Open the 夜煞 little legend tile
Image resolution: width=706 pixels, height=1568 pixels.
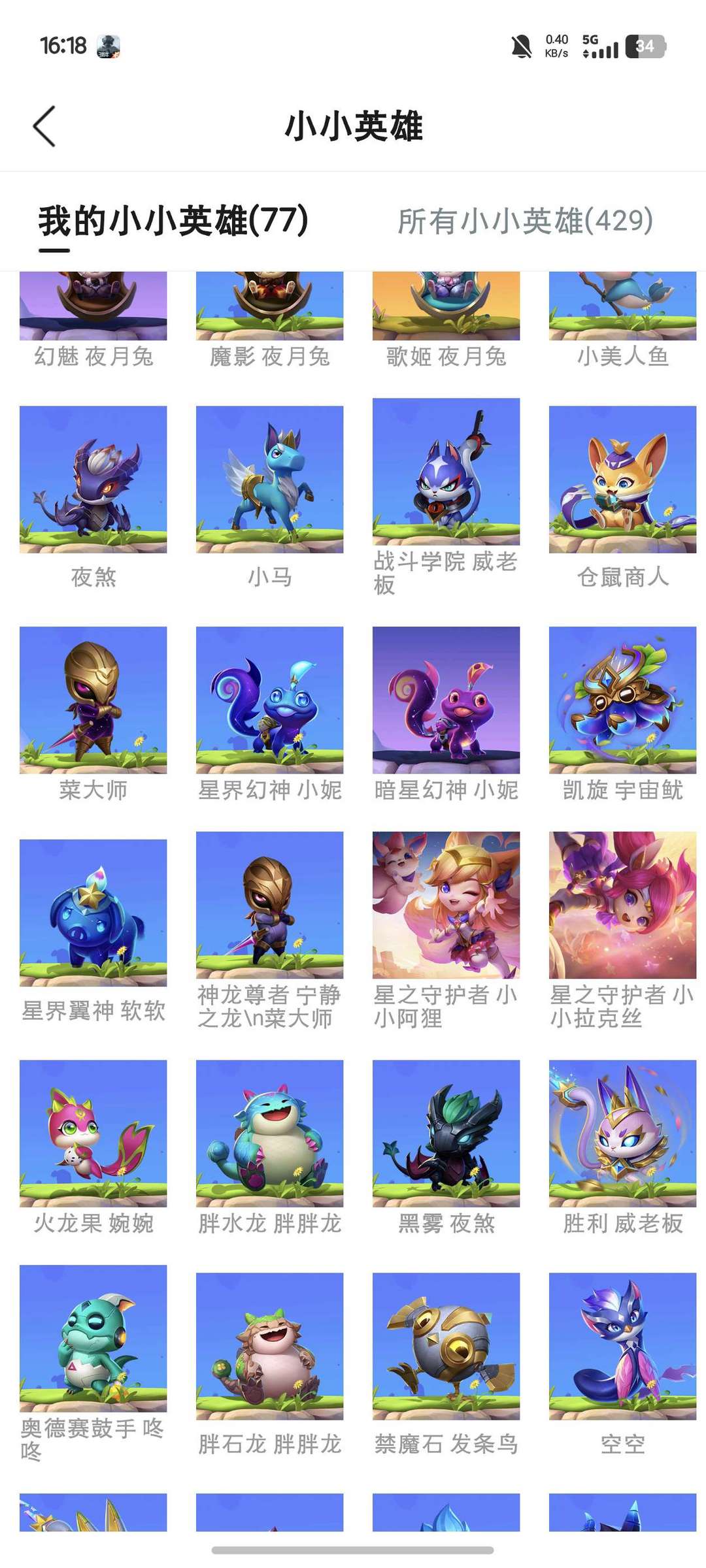tap(93, 480)
